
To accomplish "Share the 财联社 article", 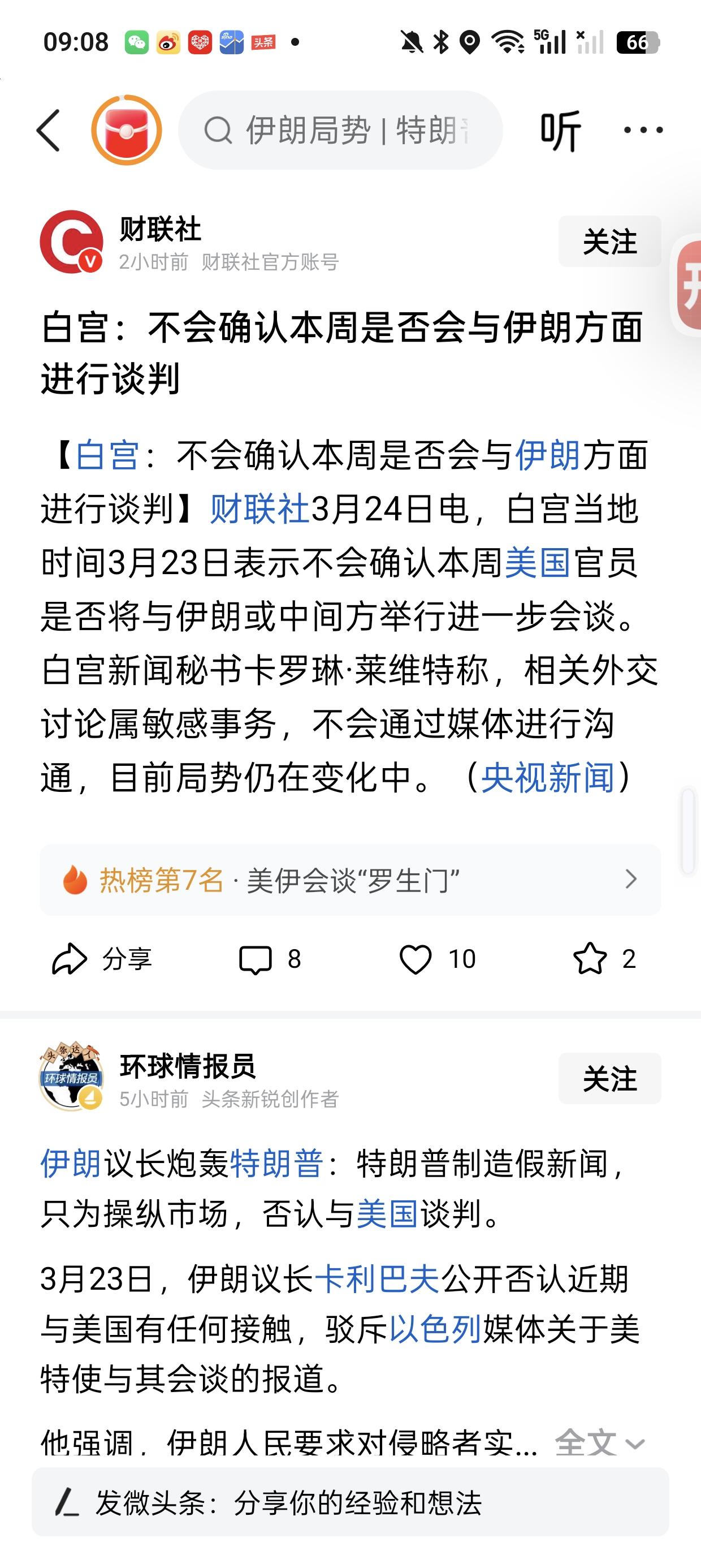I will pos(101,959).
